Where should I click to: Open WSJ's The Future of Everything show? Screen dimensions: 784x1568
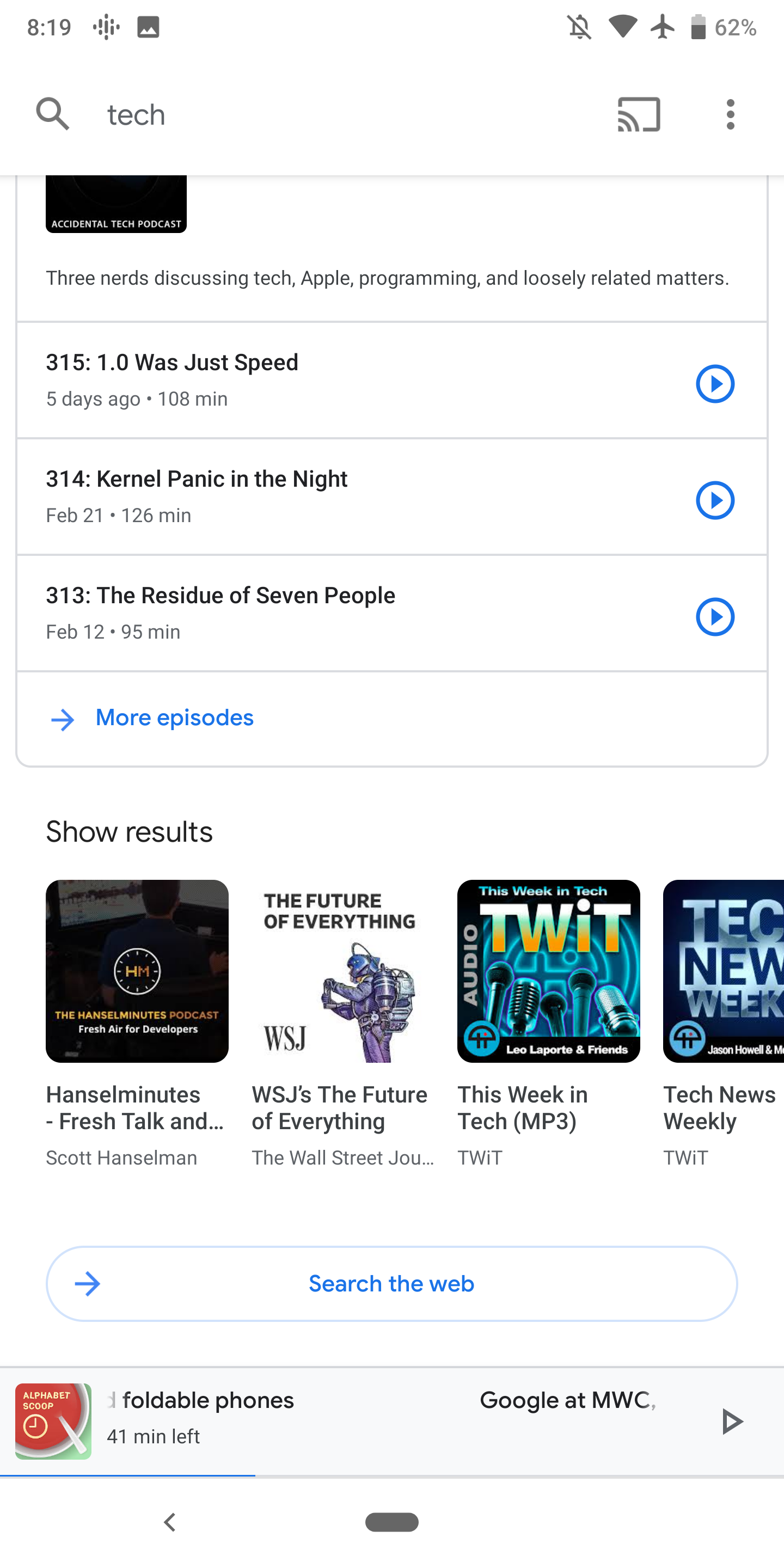(342, 970)
